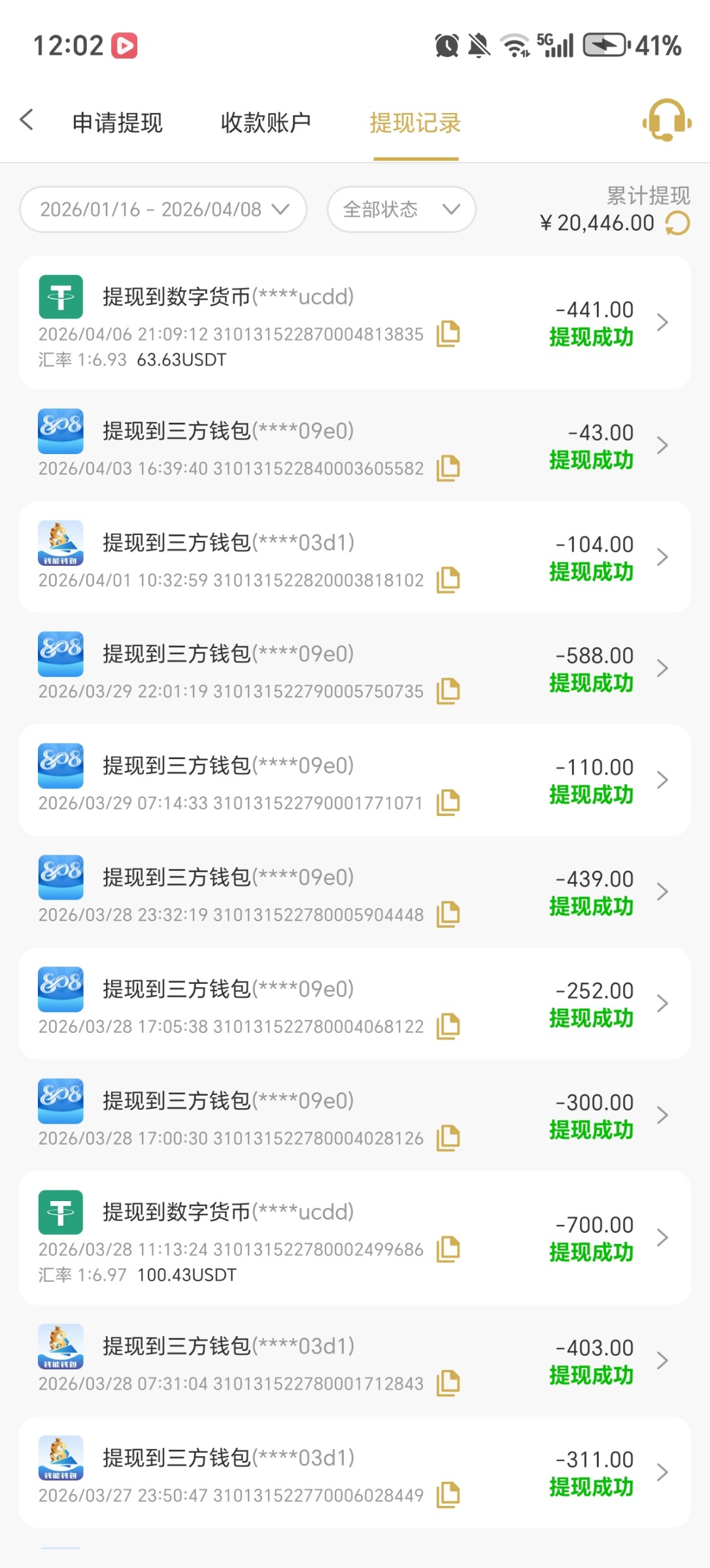Copy order number of 2026/04/03 16:39:40 withdrawal
This screenshot has height=1568, width=710.
pos(448,468)
